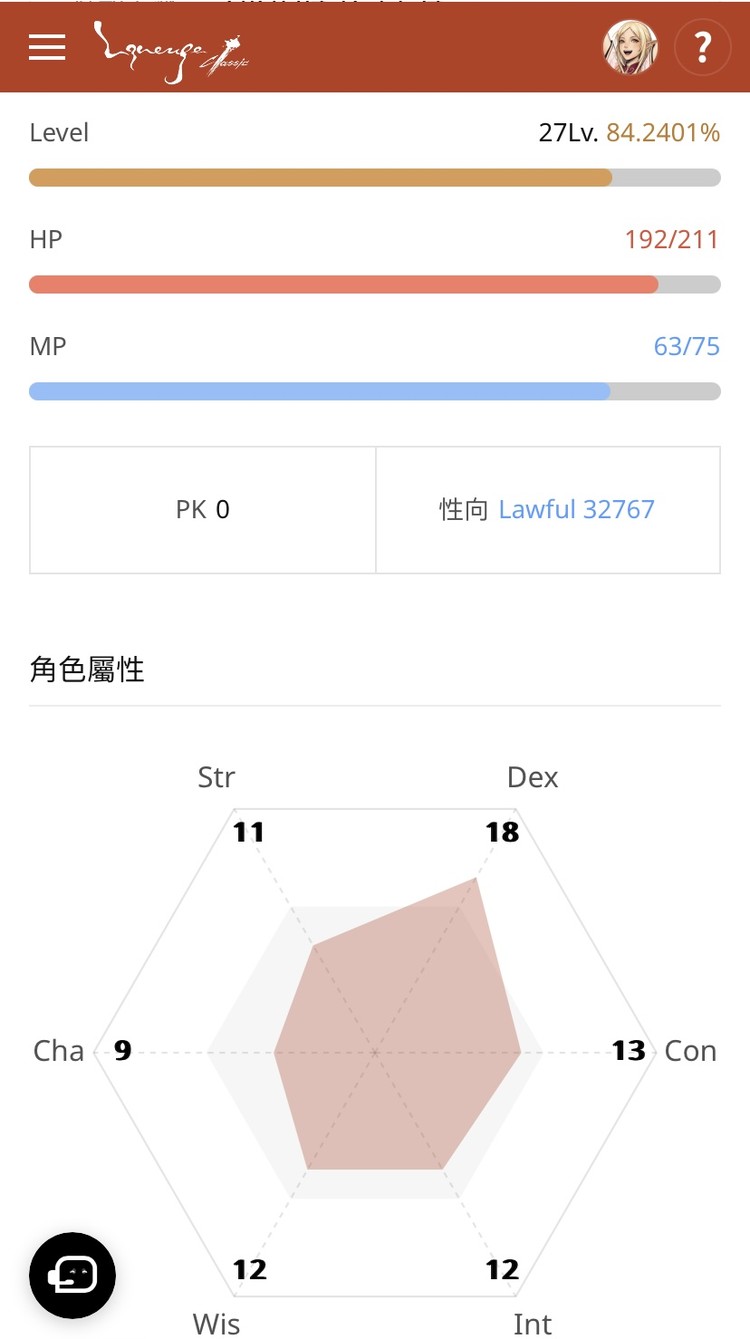Screen dimensions: 750x1339
Task: Select the Wis value of 12
Action: pos(248,1269)
